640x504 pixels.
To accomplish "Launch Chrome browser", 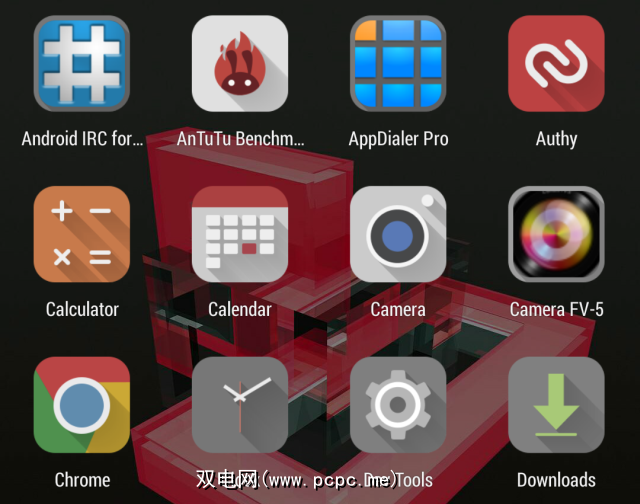I will pyautogui.click(x=82, y=405).
